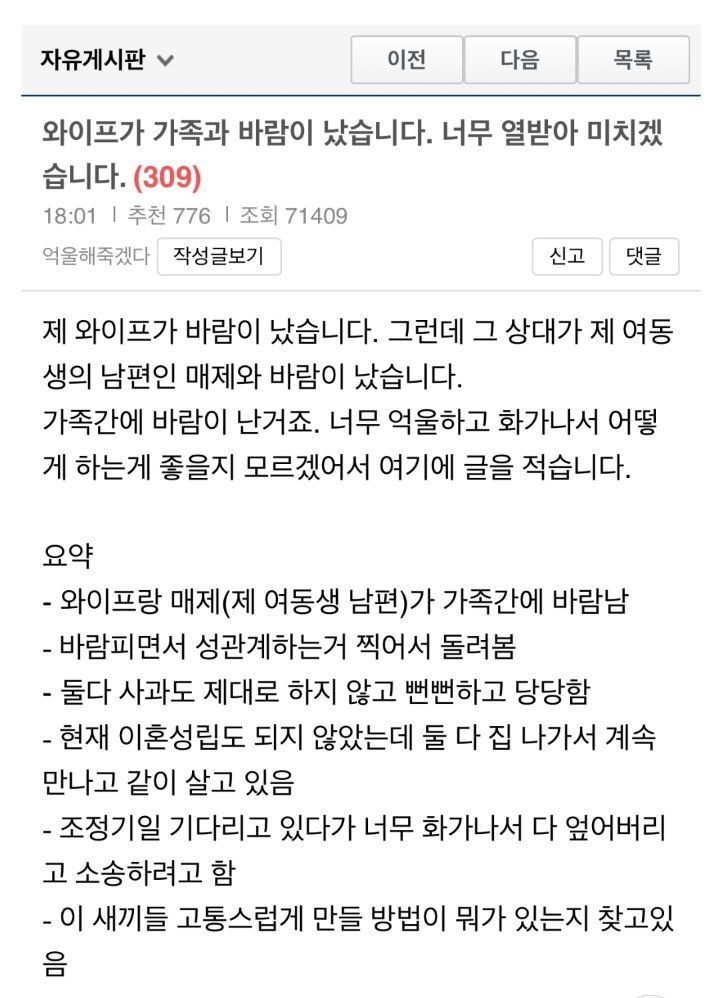Go to the previous post with 이전
This screenshot has width=720, height=998.
pos(406,60)
